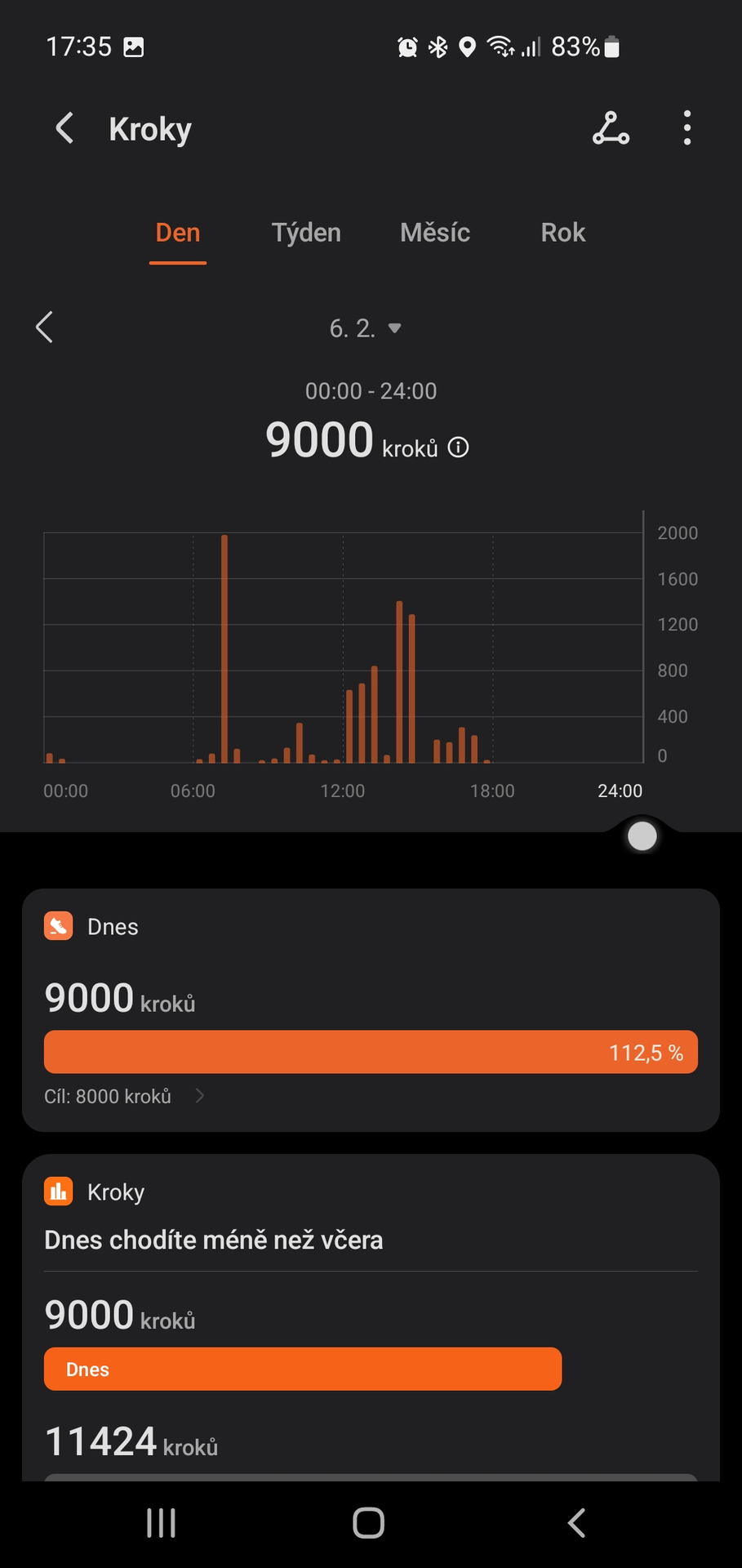Open the 6. 2. date picker

[365, 328]
